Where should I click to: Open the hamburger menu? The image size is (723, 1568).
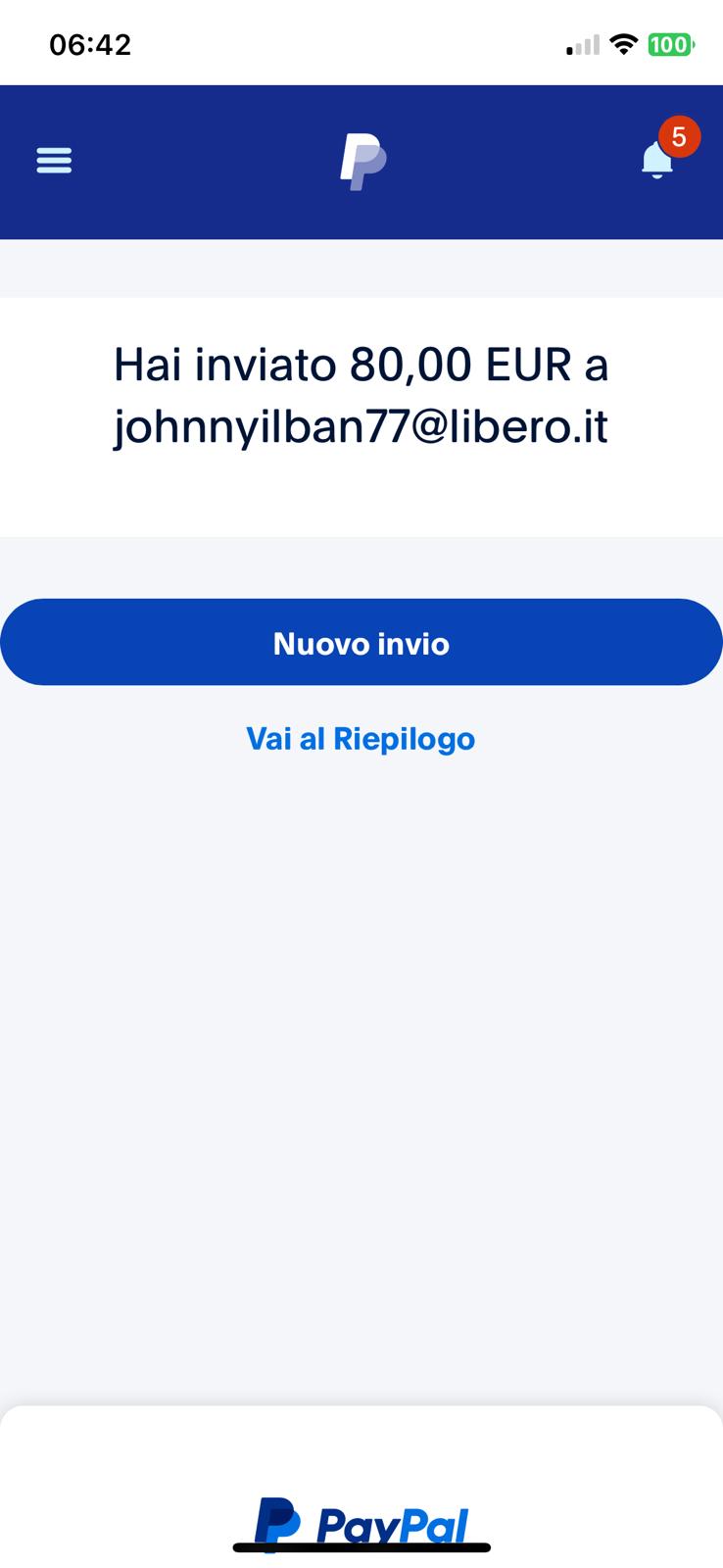54,160
